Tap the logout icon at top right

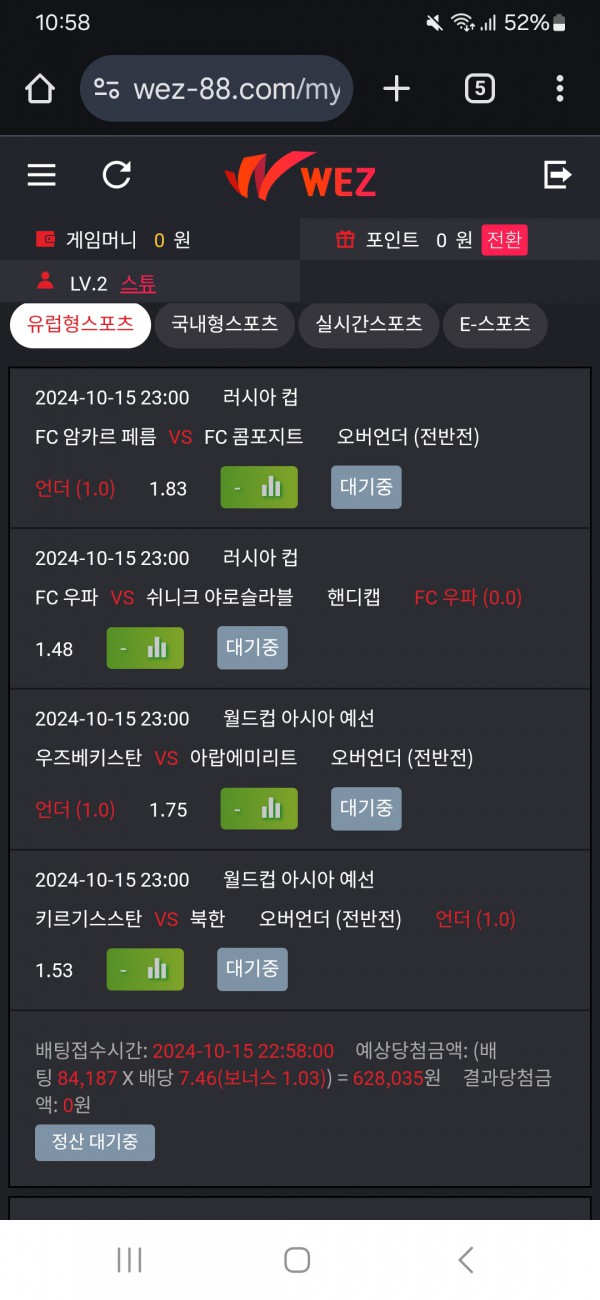[557, 175]
